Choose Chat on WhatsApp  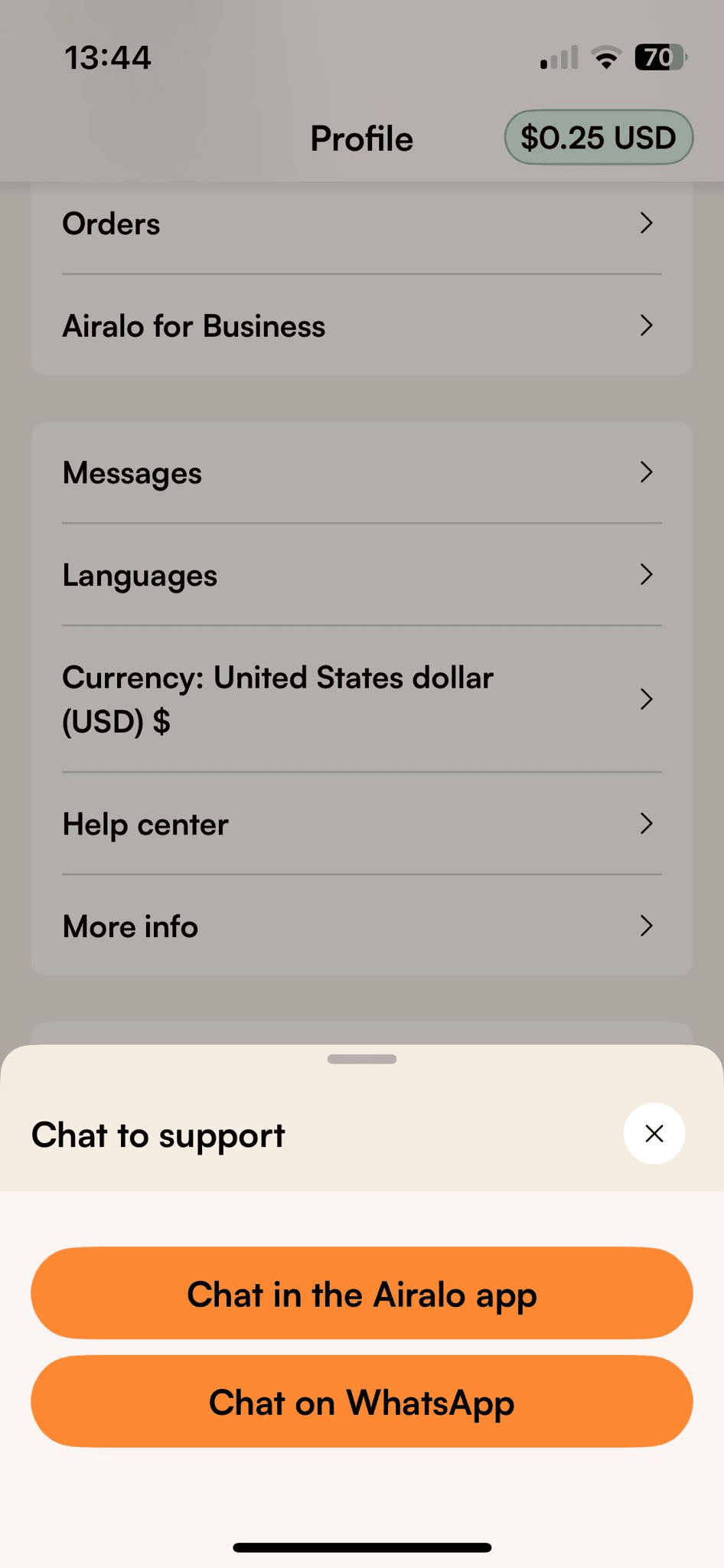click(x=362, y=1402)
